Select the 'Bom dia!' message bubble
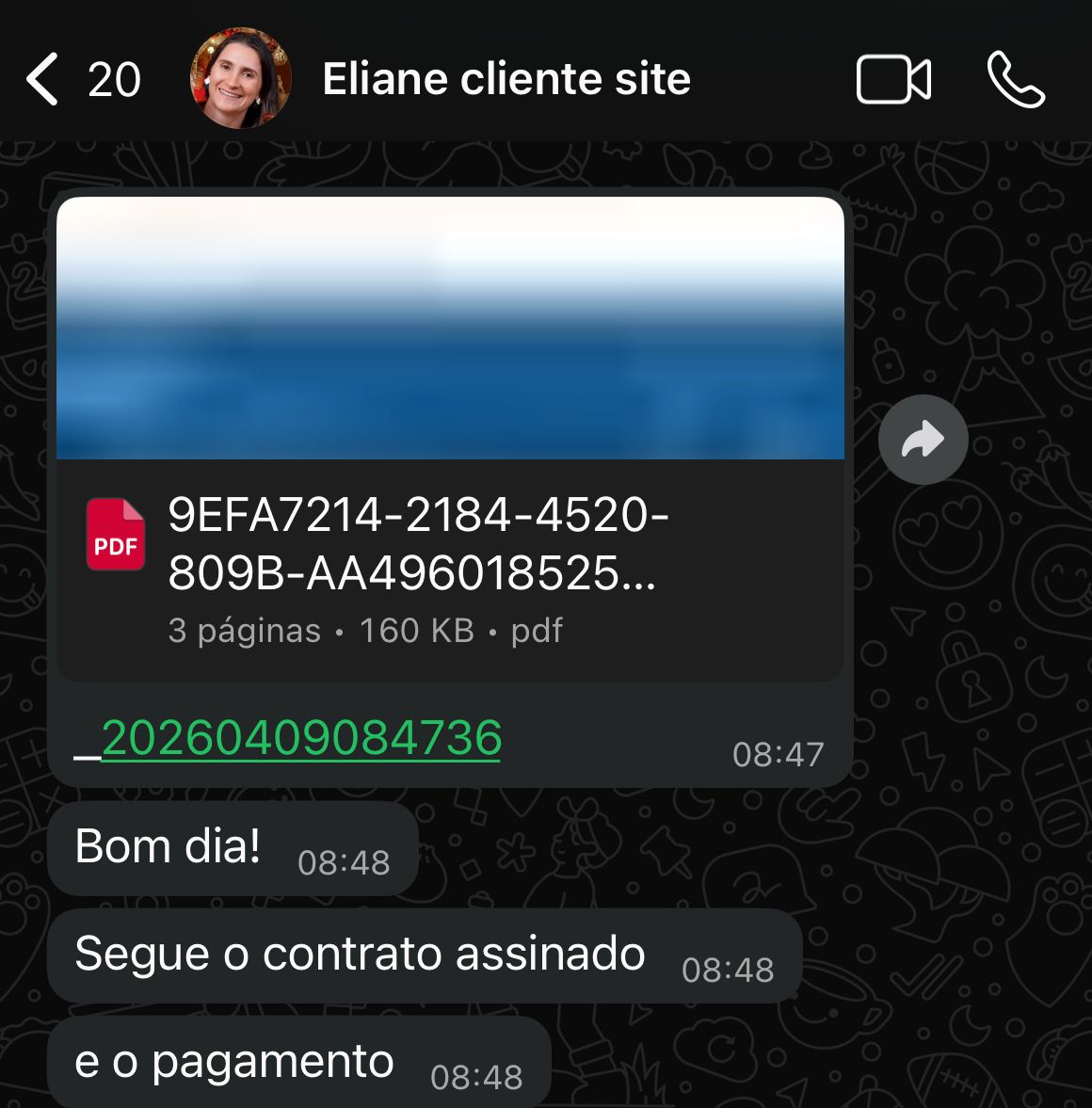Image resolution: width=1092 pixels, height=1108 pixels. (x=169, y=845)
